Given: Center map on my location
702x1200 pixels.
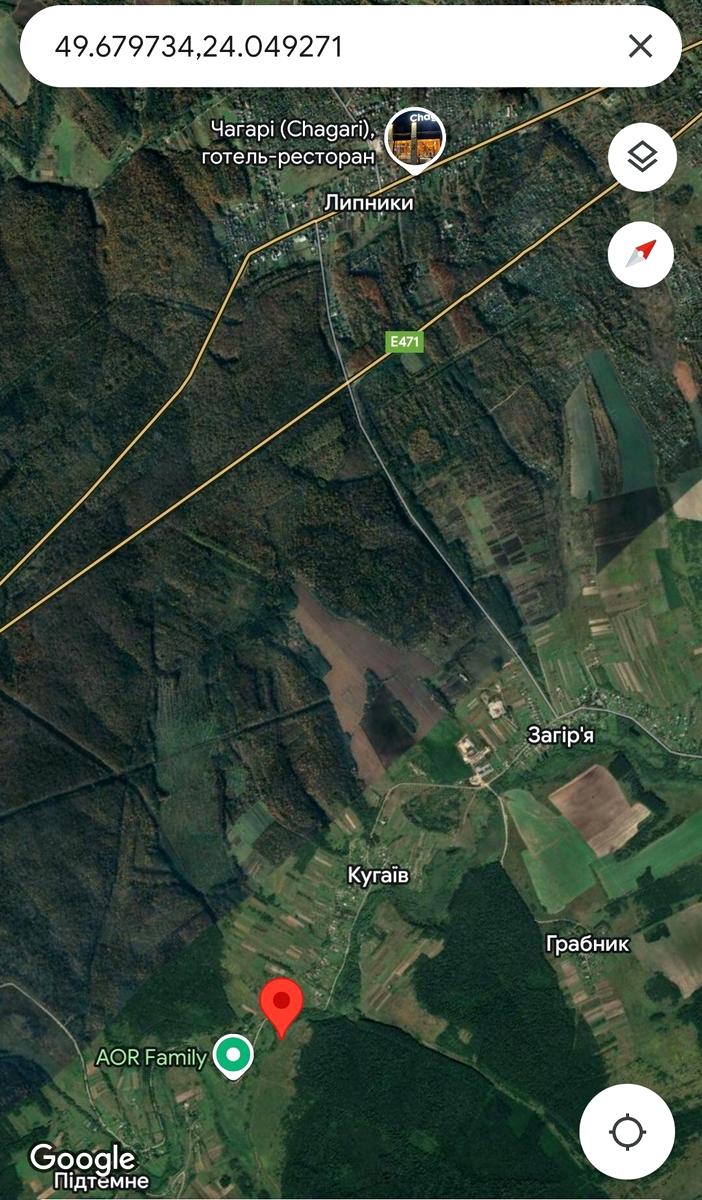Looking at the screenshot, I should point(627,1132).
